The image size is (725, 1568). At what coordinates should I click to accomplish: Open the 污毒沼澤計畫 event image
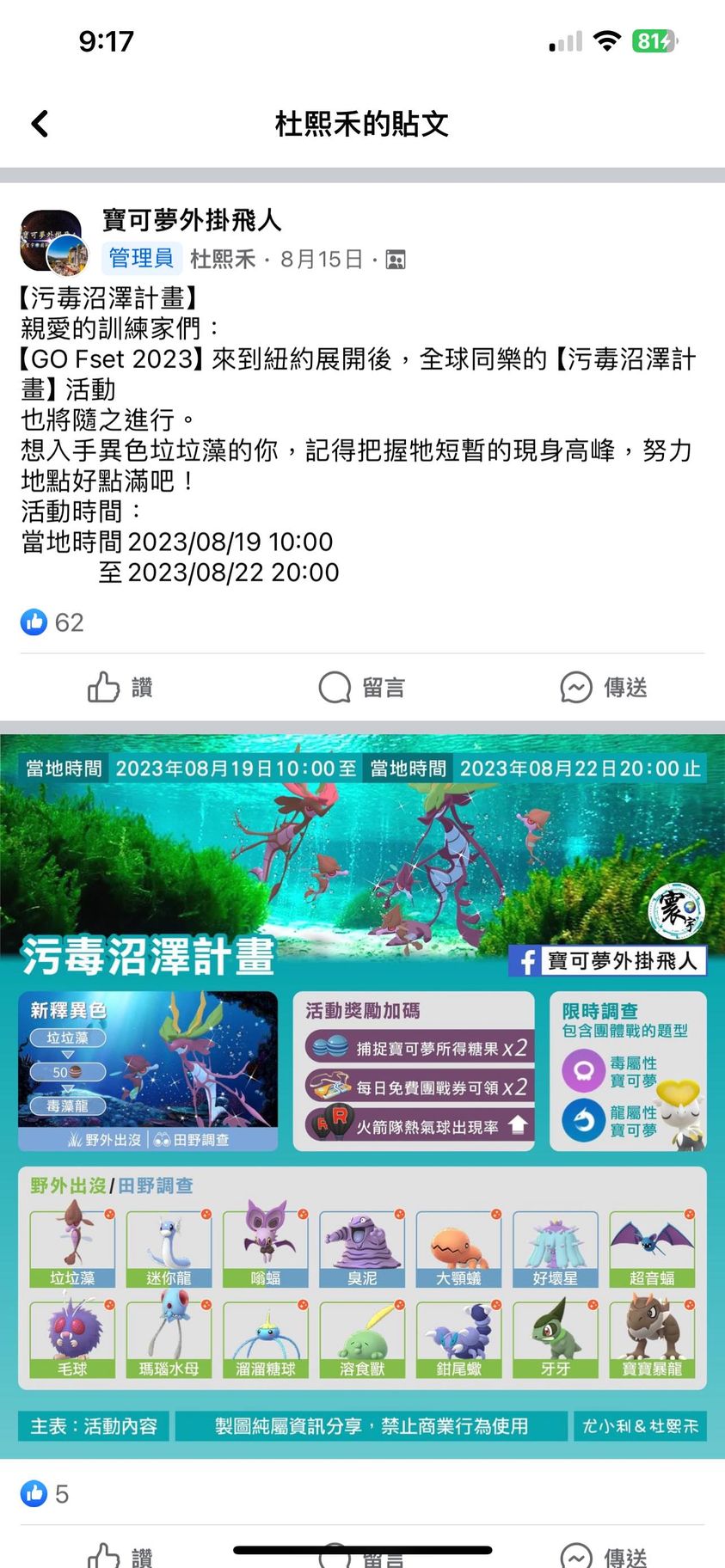click(x=362, y=1092)
